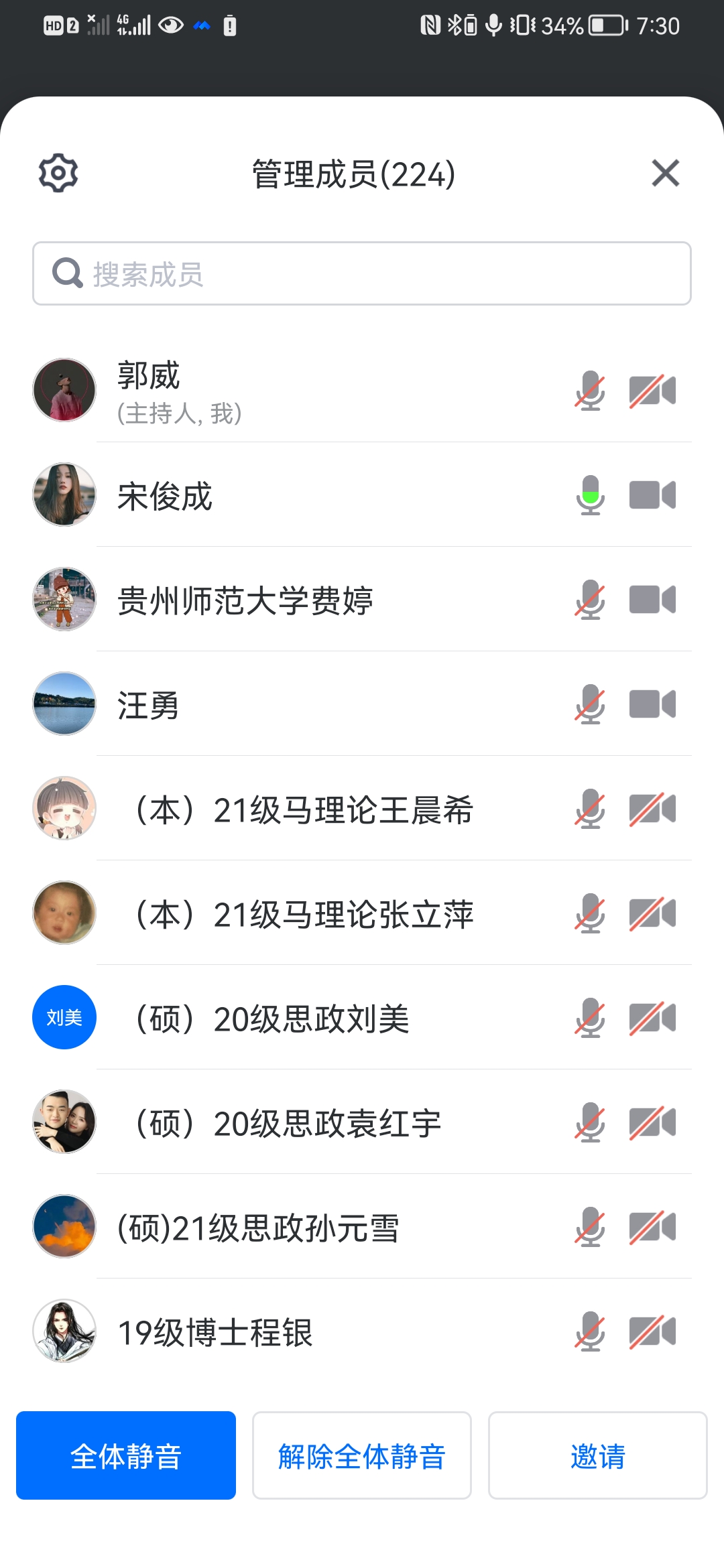Tap the camera icon for 汪勇

tap(652, 704)
